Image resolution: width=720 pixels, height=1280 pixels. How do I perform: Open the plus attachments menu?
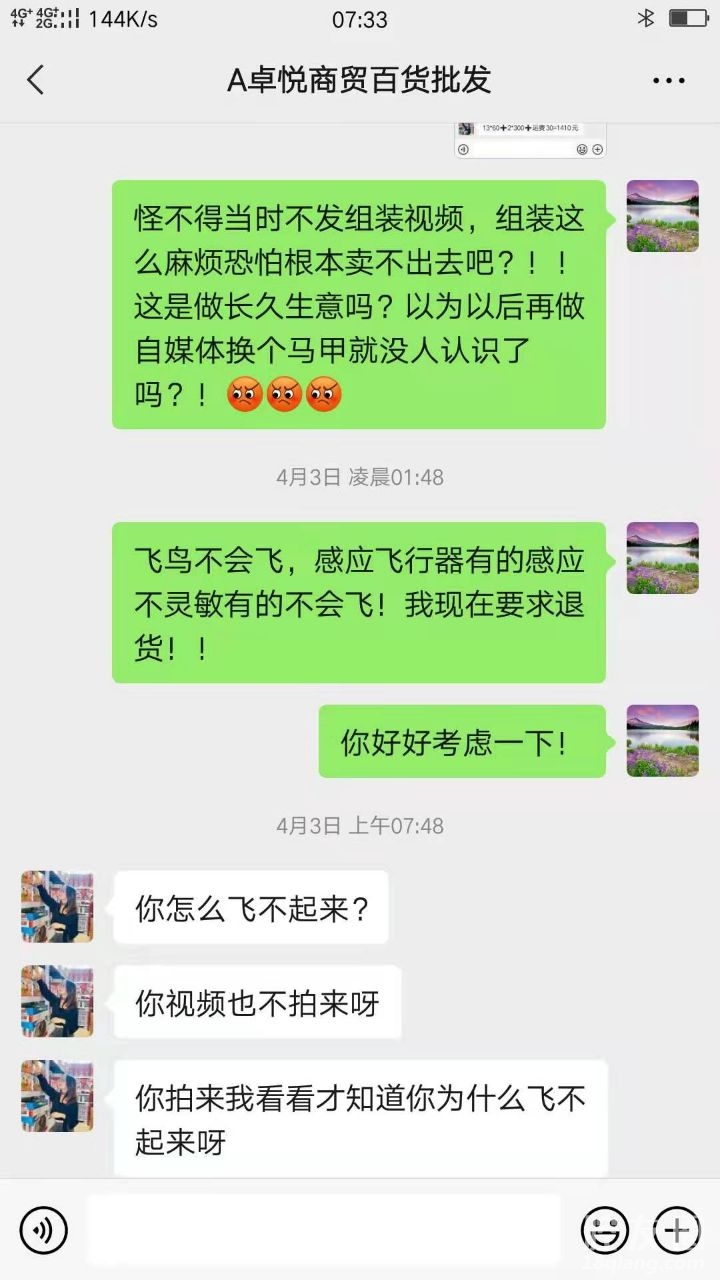676,1229
